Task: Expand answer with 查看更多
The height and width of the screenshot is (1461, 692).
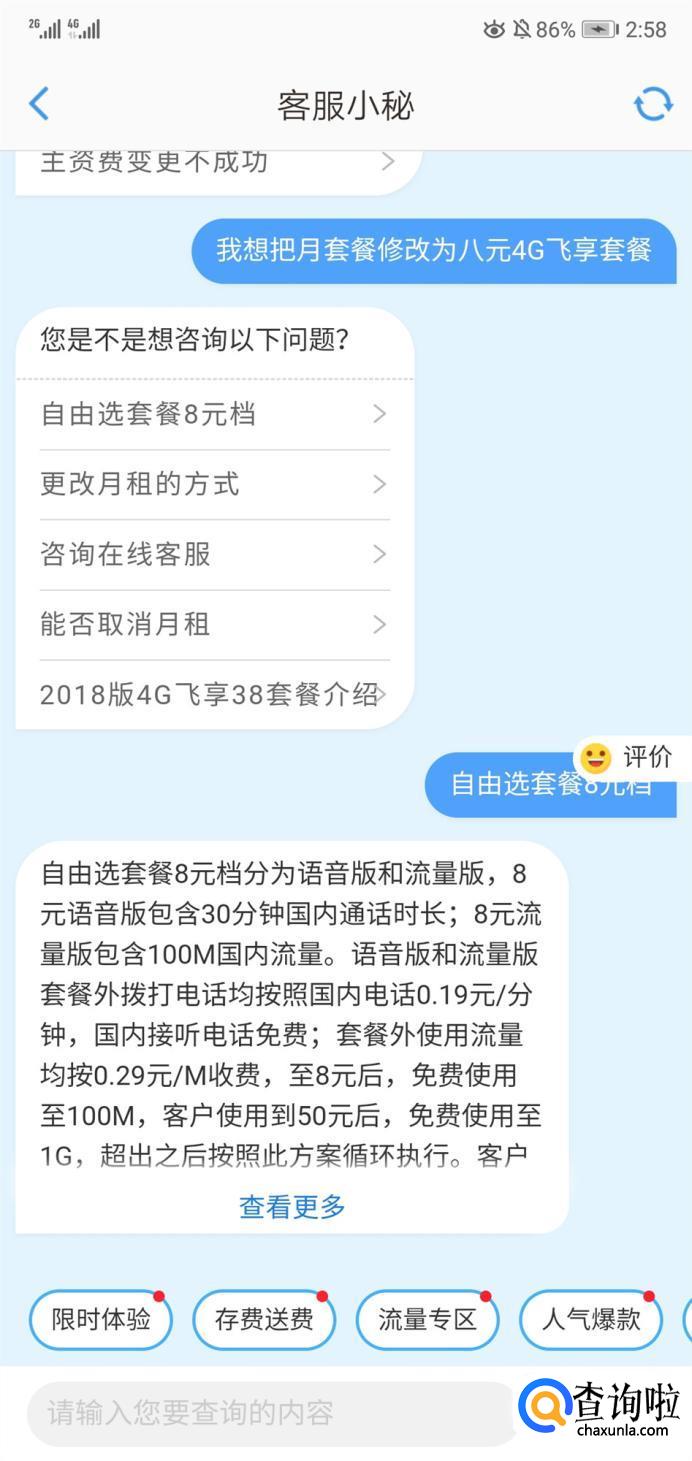Action: coord(292,1207)
